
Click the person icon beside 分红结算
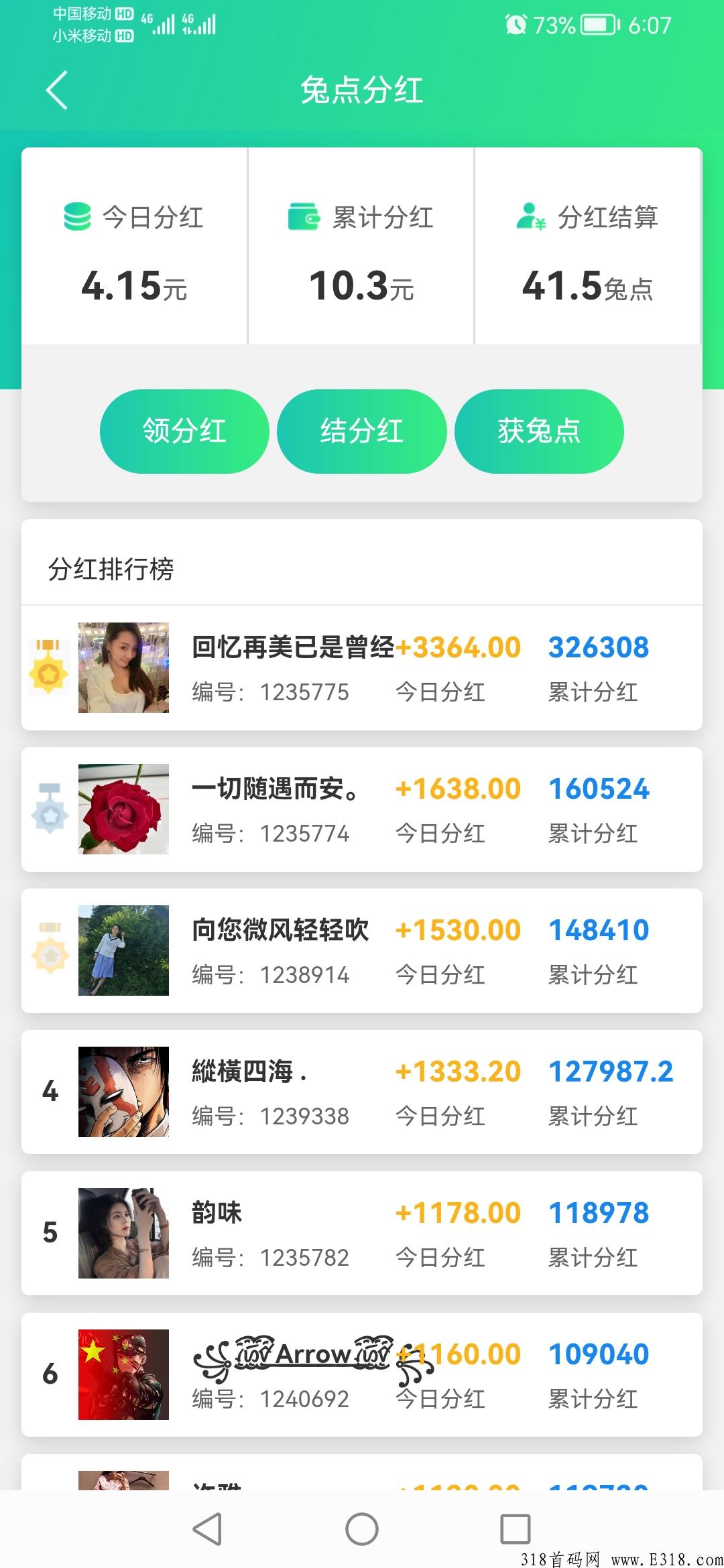[530, 216]
